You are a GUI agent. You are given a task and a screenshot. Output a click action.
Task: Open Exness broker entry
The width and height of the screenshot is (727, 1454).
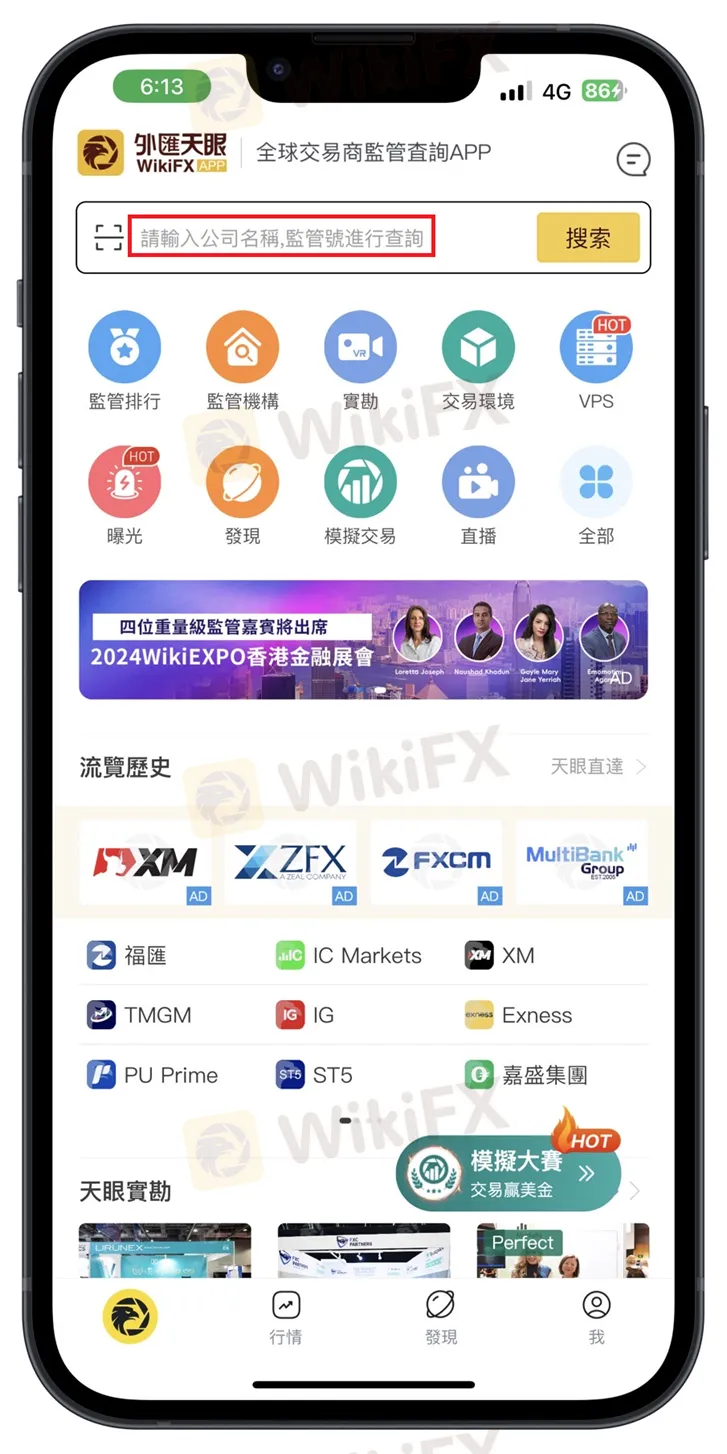pos(520,1016)
